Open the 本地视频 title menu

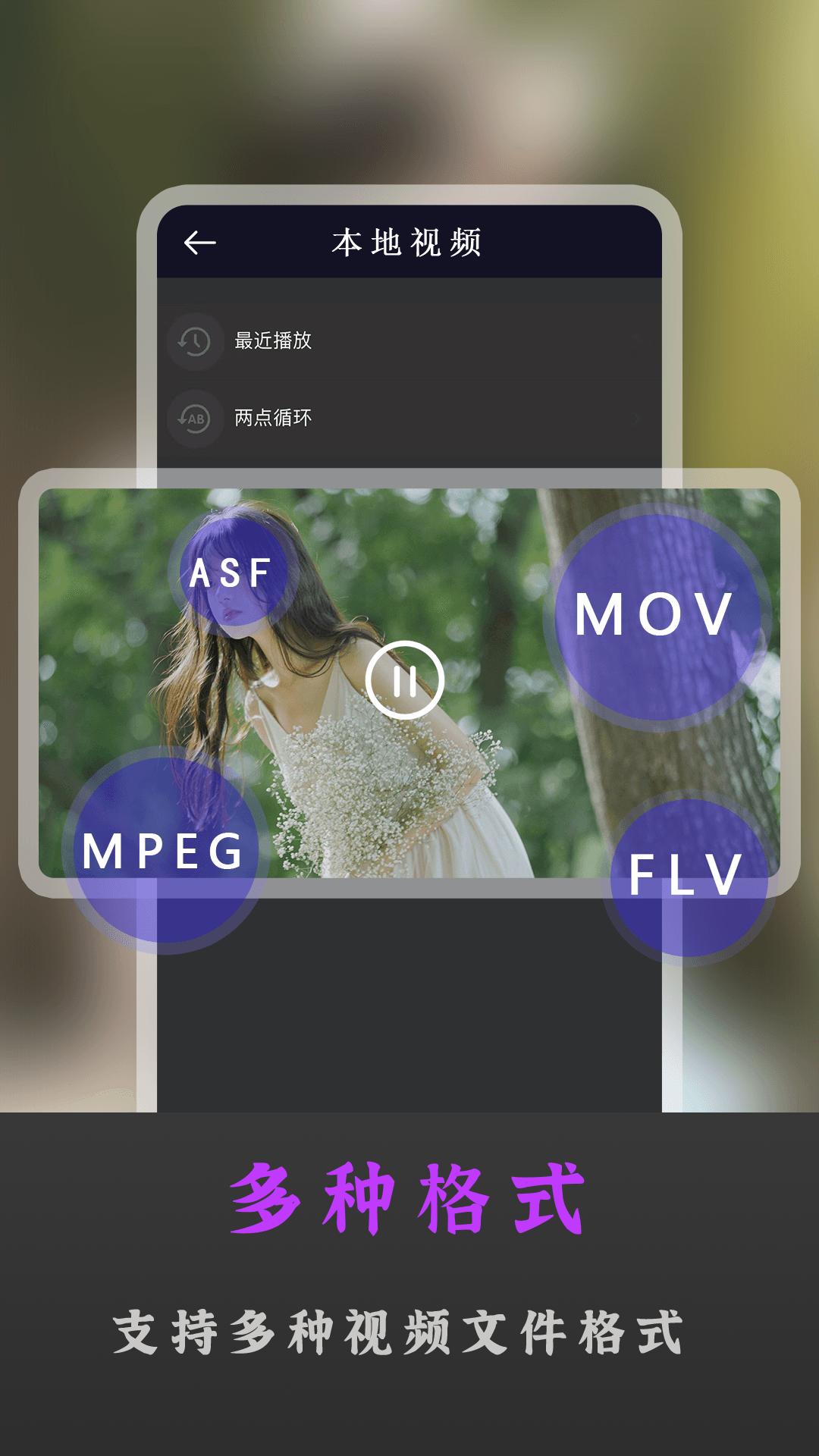(x=409, y=241)
